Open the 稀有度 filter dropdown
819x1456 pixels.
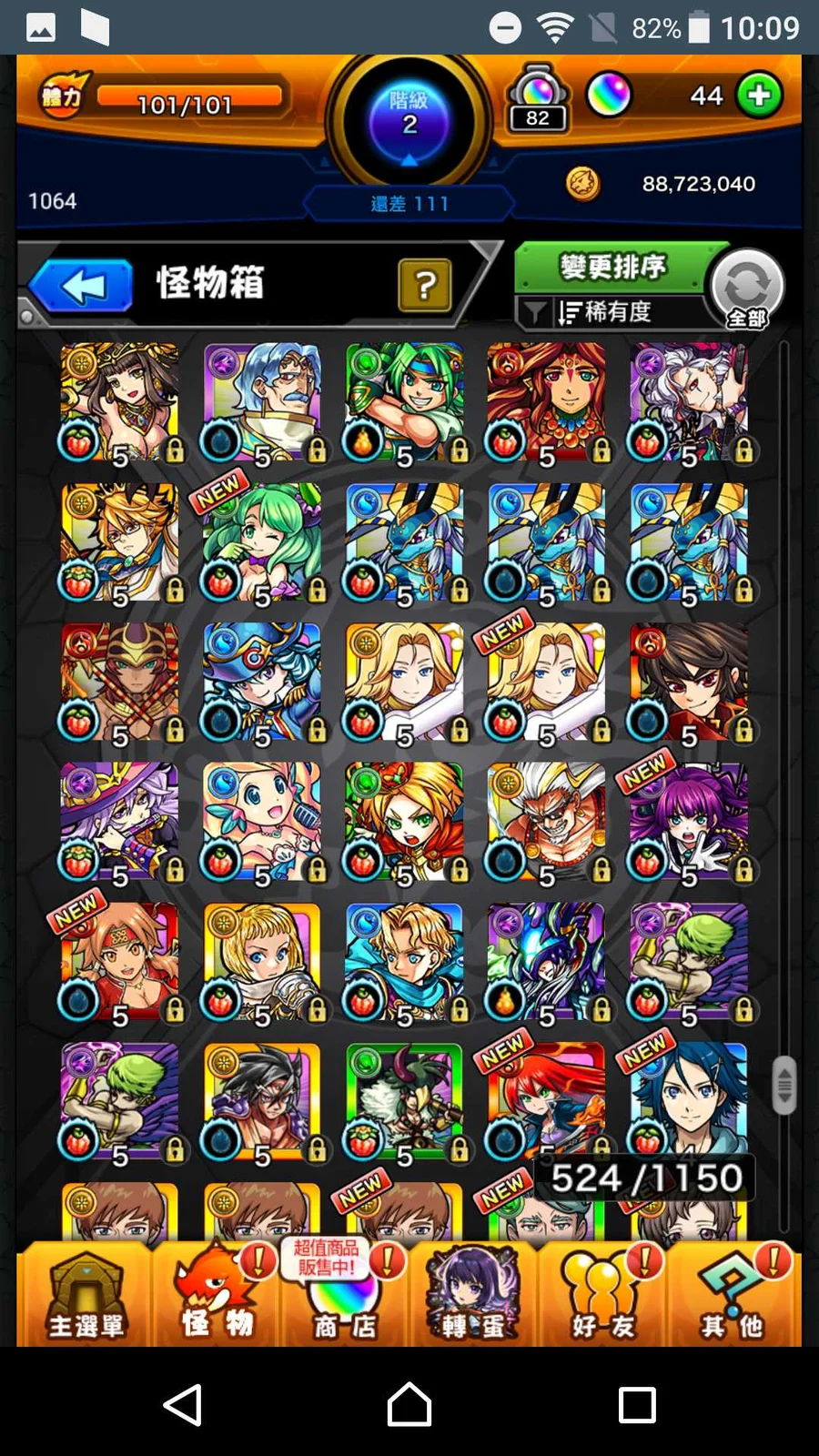pyautogui.click(x=606, y=312)
